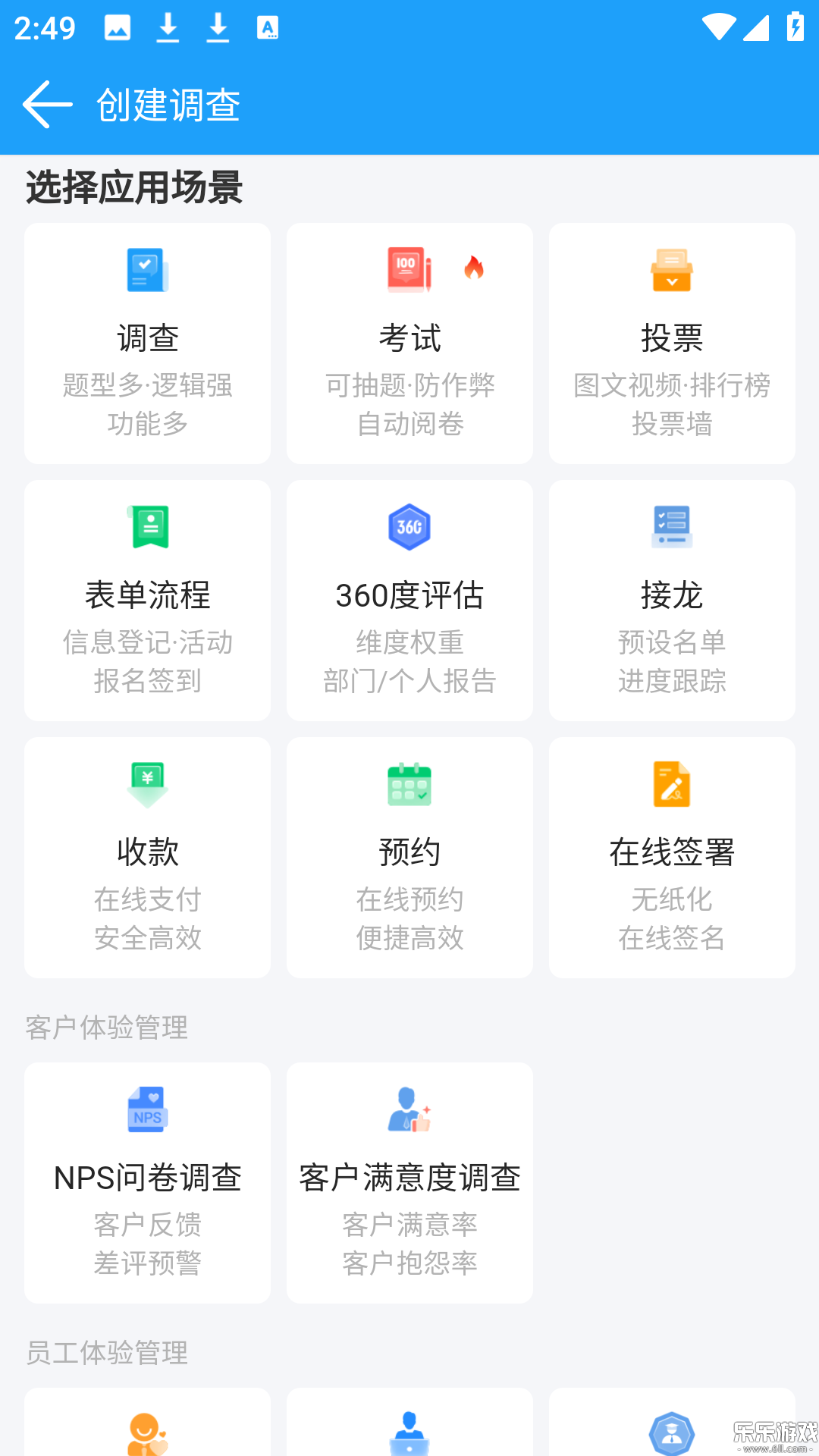Select the 调查 survey book icon
Screen dimensions: 819x1456
(146, 269)
